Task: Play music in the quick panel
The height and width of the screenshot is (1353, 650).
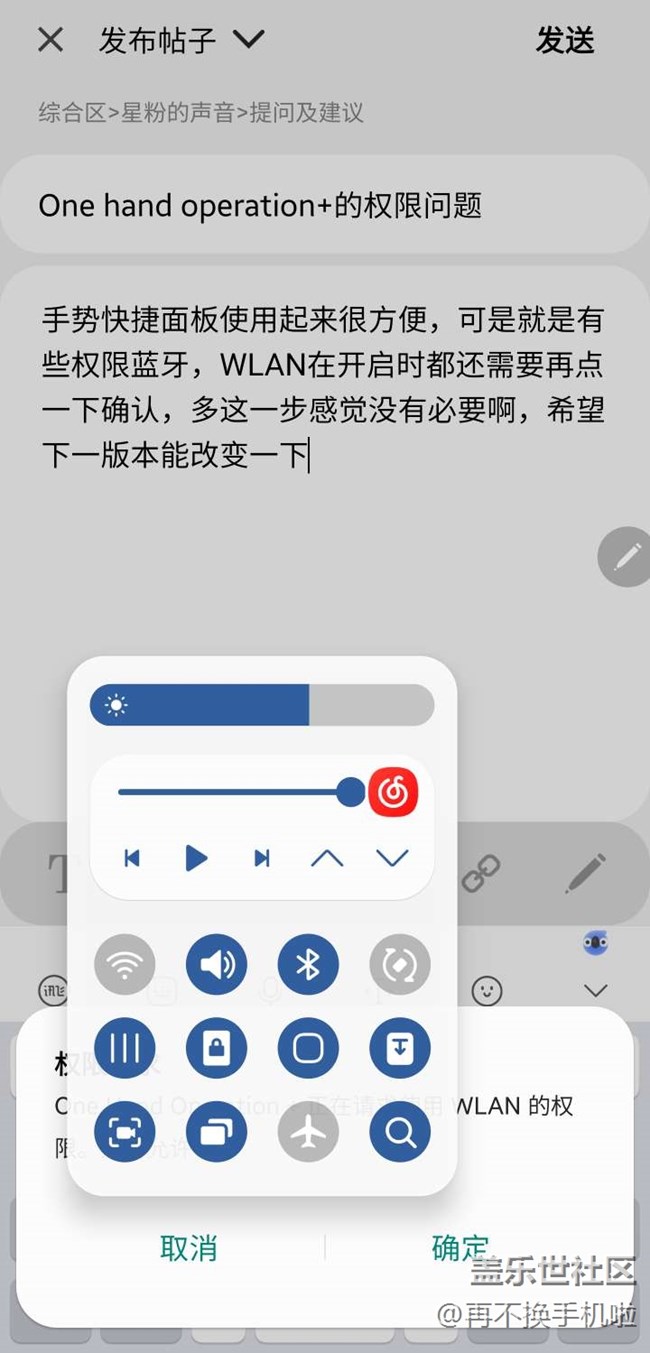Action: pos(196,858)
